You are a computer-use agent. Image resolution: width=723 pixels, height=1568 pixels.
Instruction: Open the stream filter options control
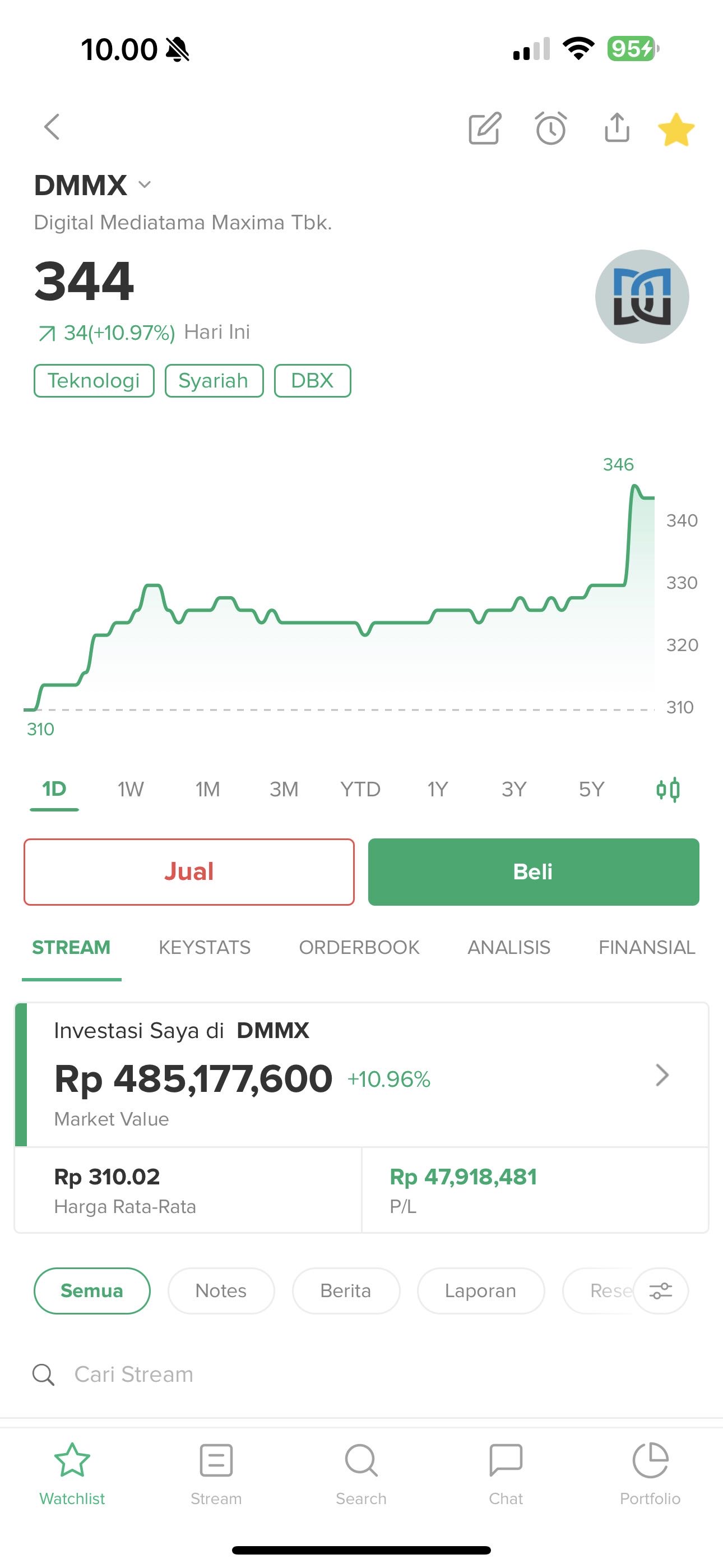click(x=661, y=1290)
